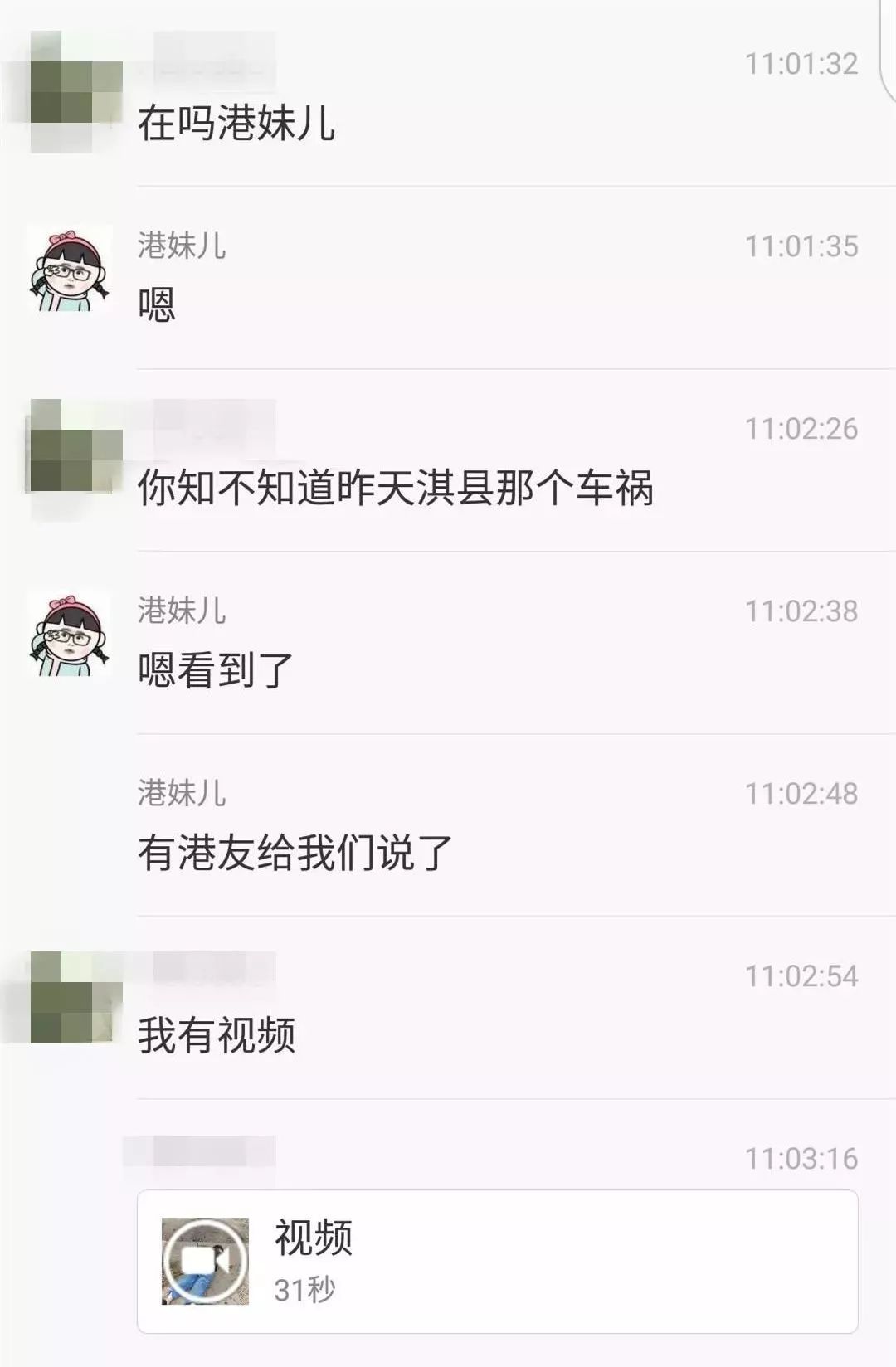Image resolution: width=896 pixels, height=1367 pixels.
Task: Tap 港妹儿's avatar beside 嗯看到了
Action: pyautogui.click(x=70, y=634)
